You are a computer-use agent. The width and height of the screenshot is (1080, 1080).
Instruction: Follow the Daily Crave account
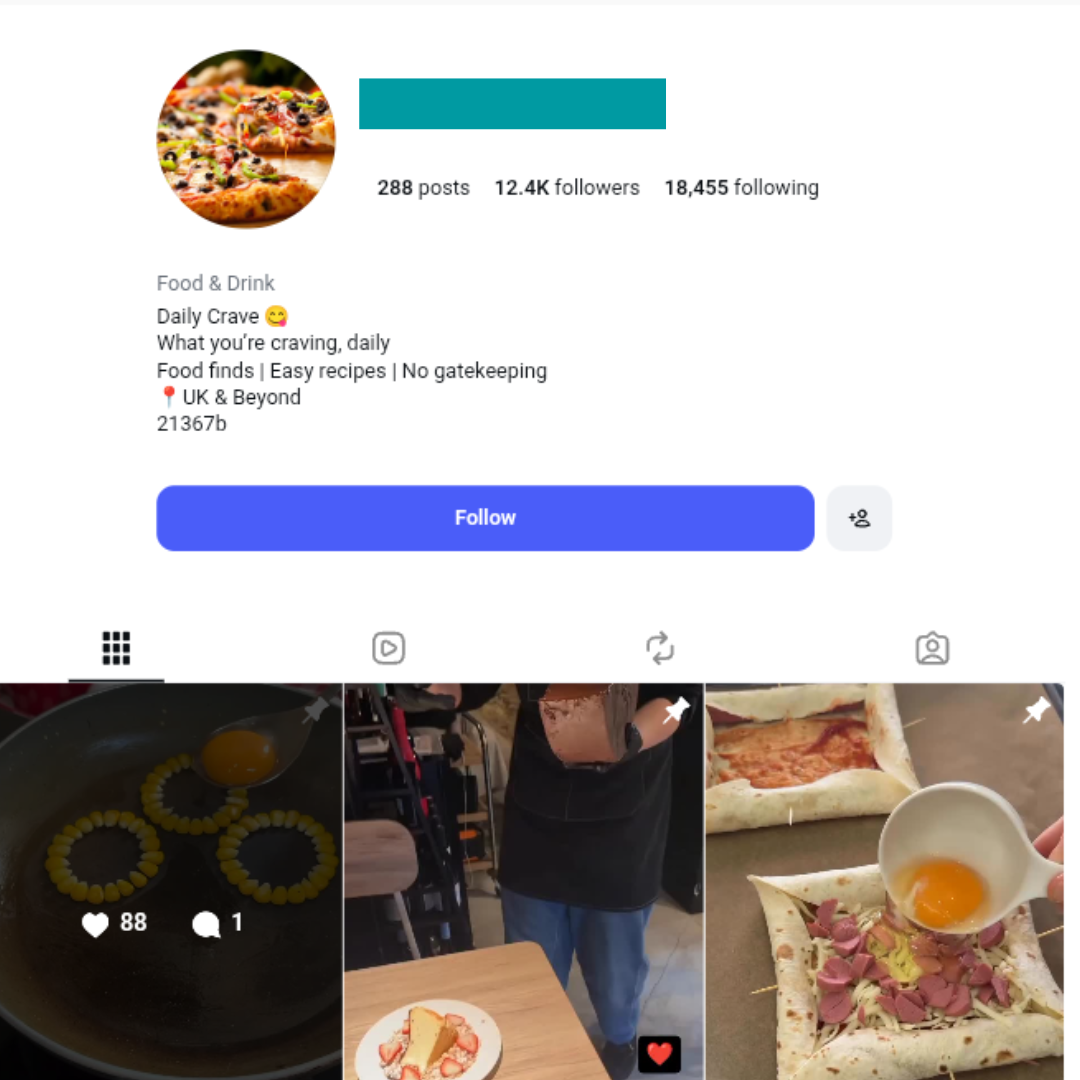click(485, 518)
